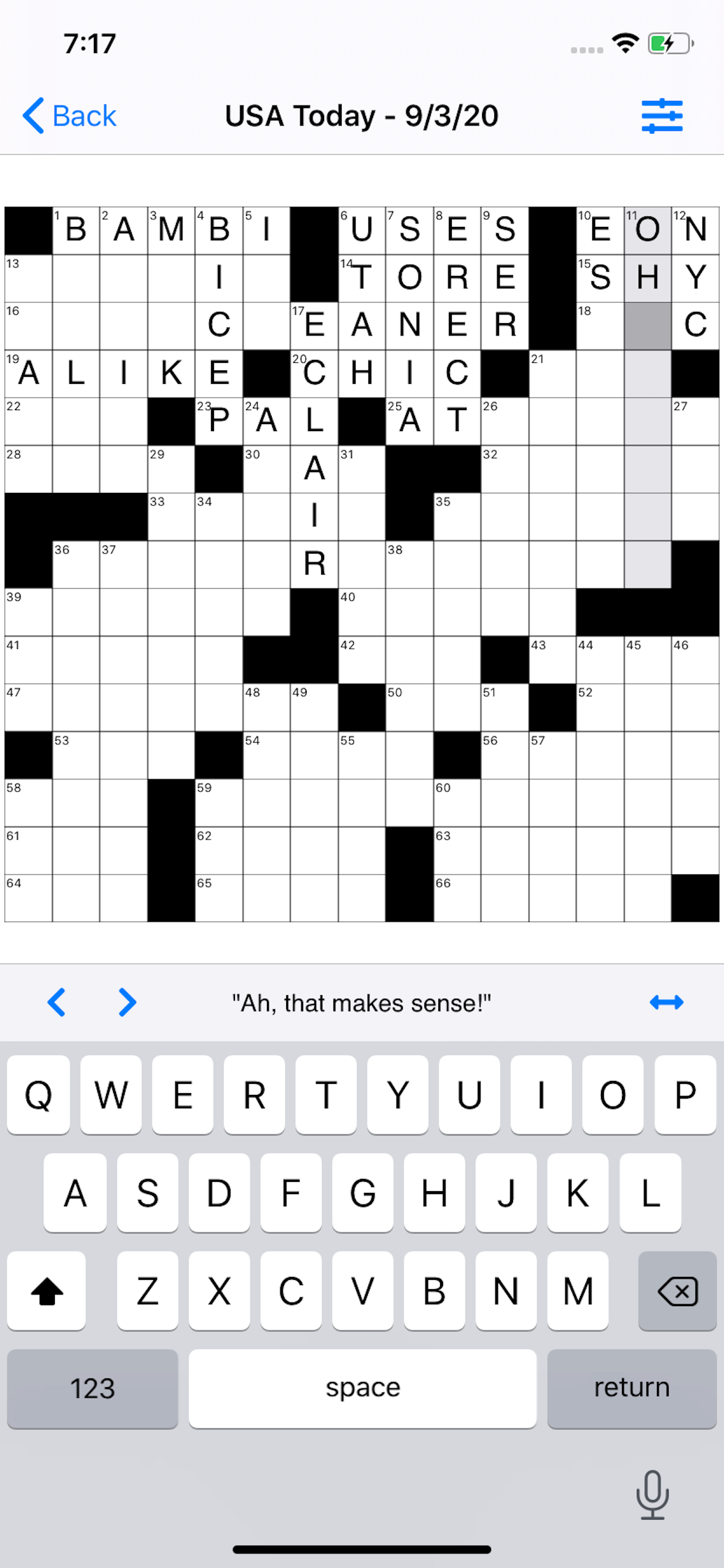Type the letter A on the keyboard
This screenshot has height=1568, width=724.
75,1193
